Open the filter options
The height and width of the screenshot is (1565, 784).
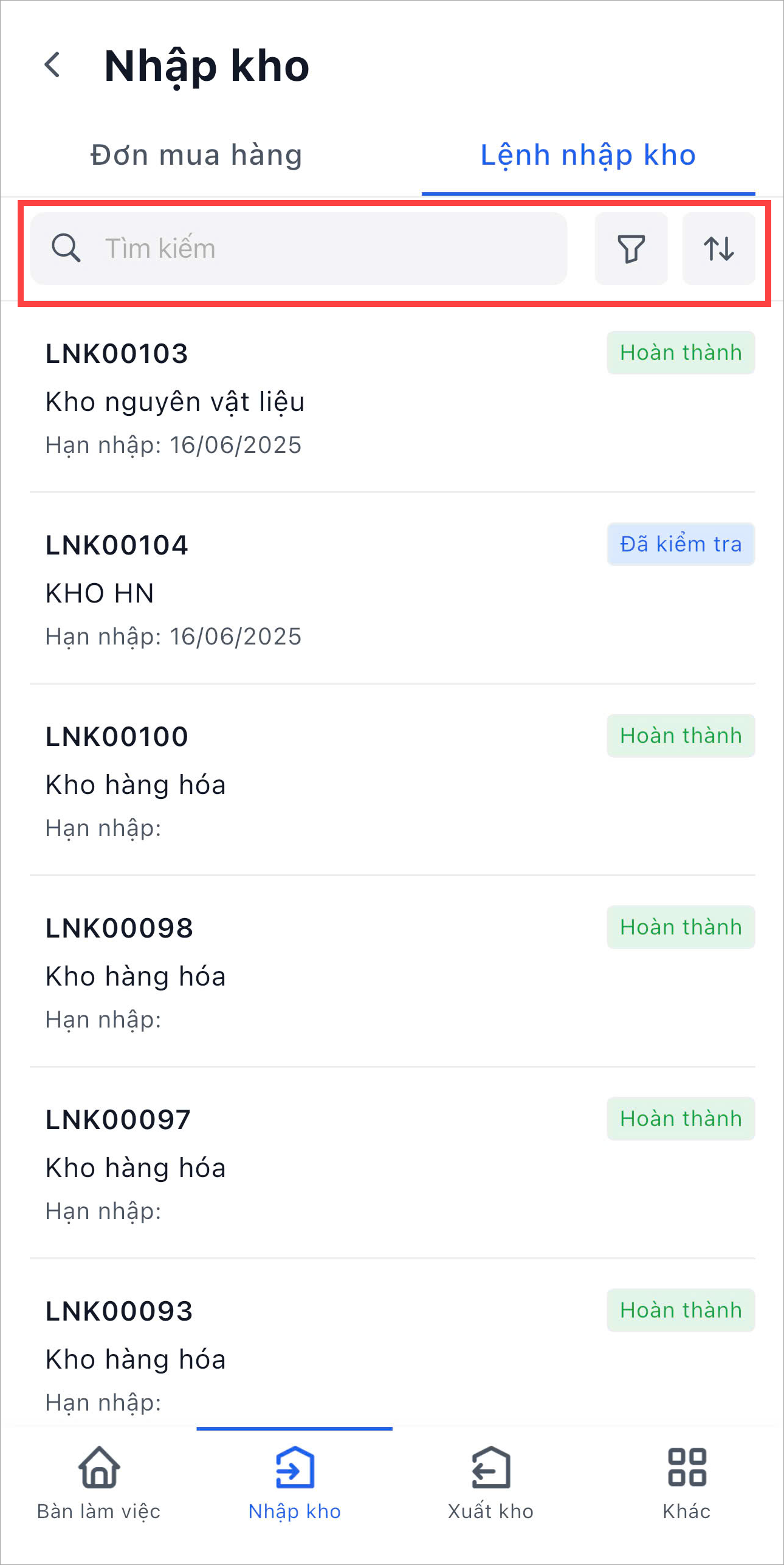click(631, 249)
